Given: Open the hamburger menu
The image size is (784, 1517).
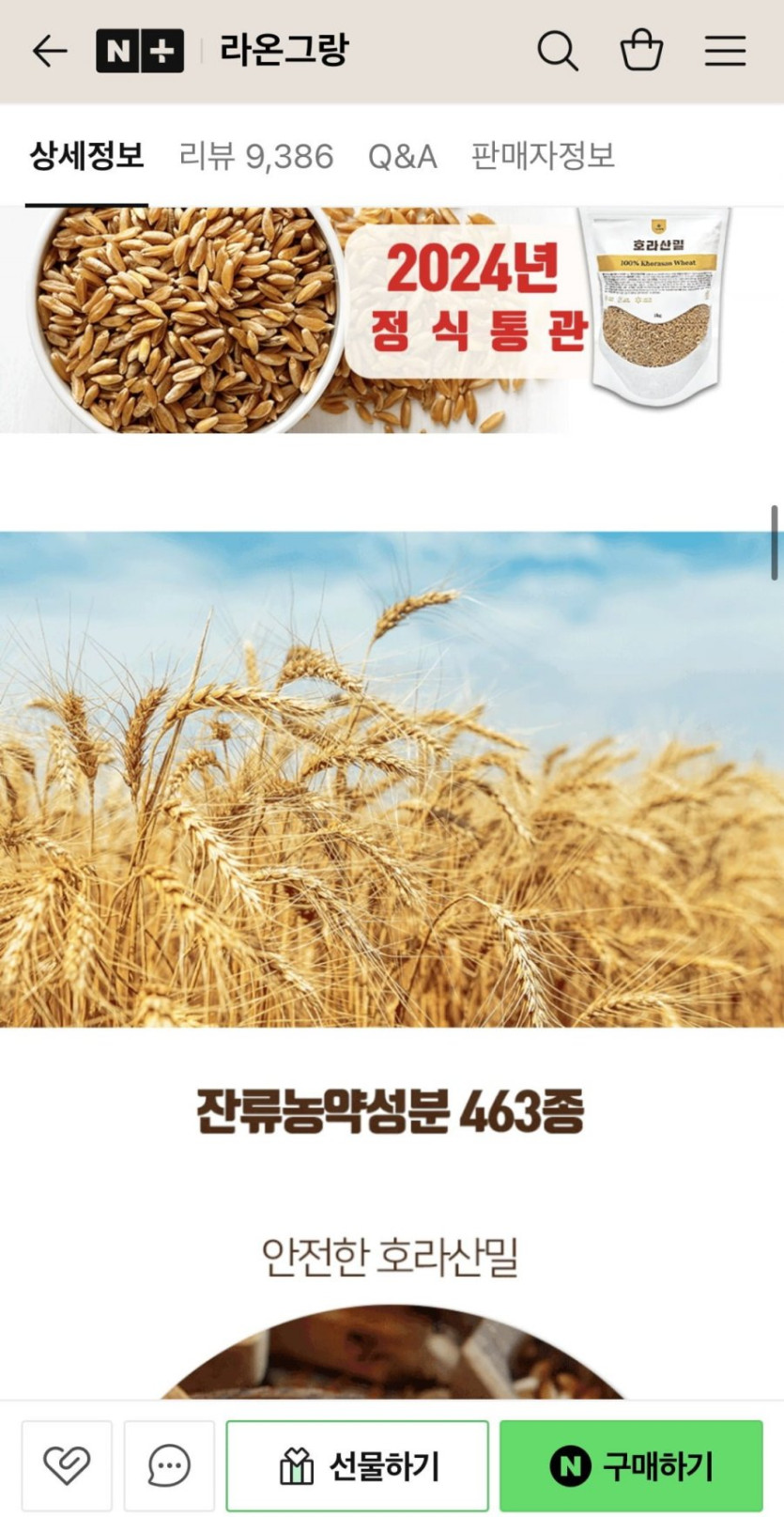Looking at the screenshot, I should tap(725, 51).
